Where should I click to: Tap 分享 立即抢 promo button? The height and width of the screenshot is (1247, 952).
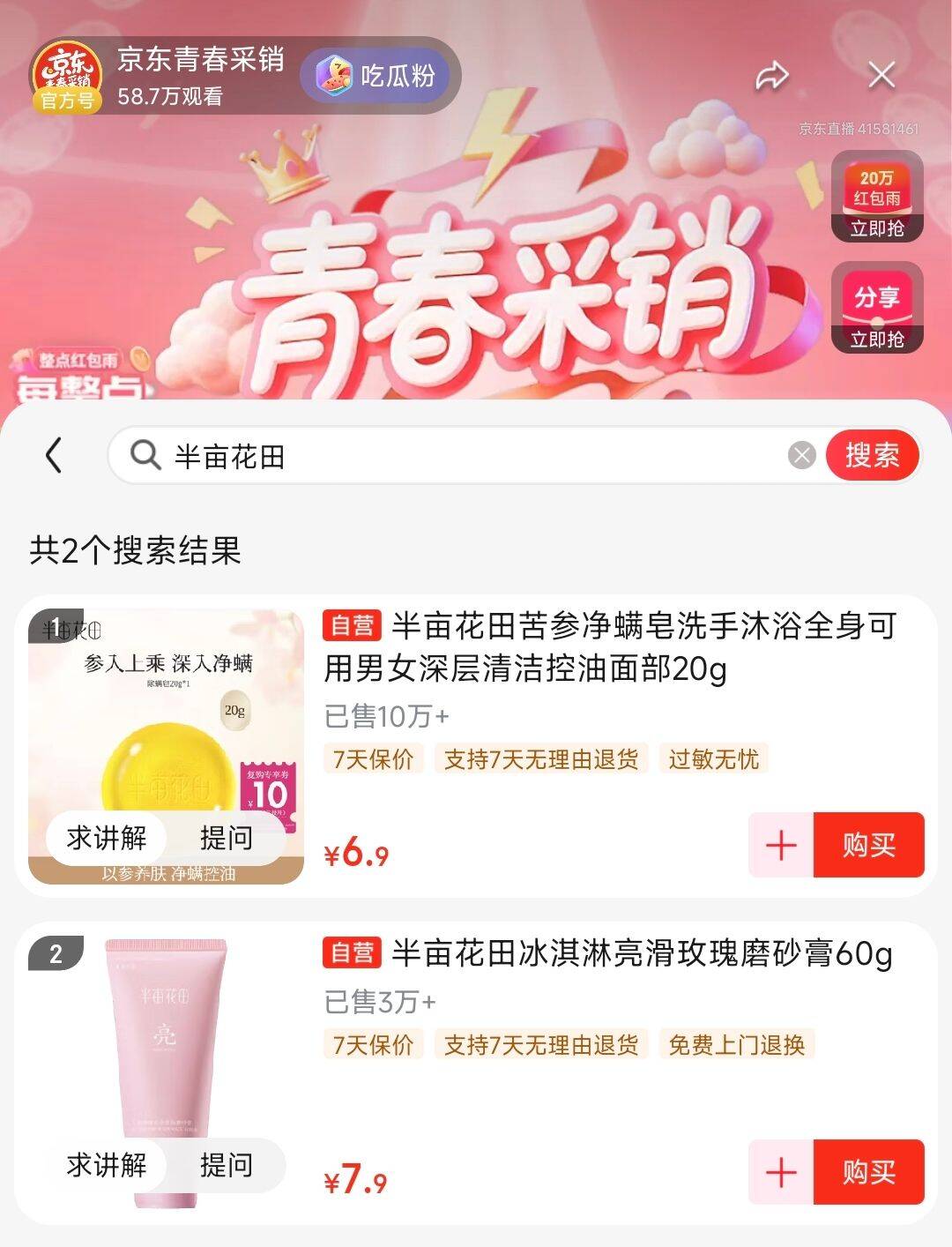pos(876,308)
